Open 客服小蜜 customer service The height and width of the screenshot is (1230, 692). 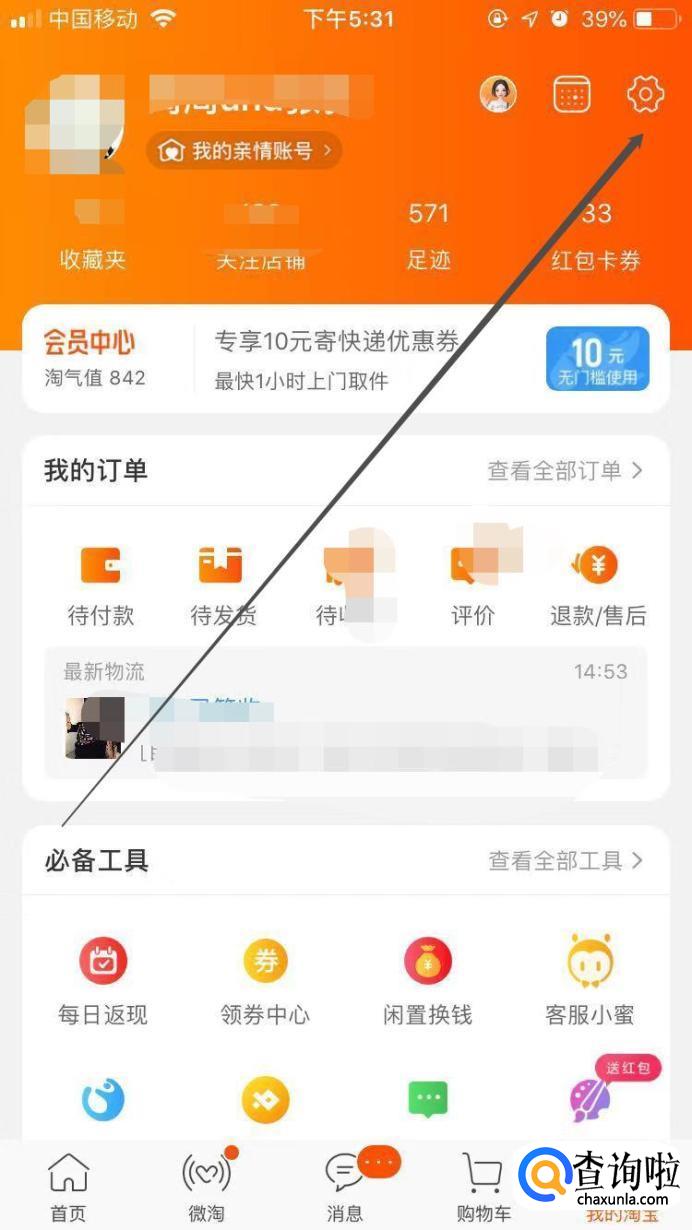[589, 980]
